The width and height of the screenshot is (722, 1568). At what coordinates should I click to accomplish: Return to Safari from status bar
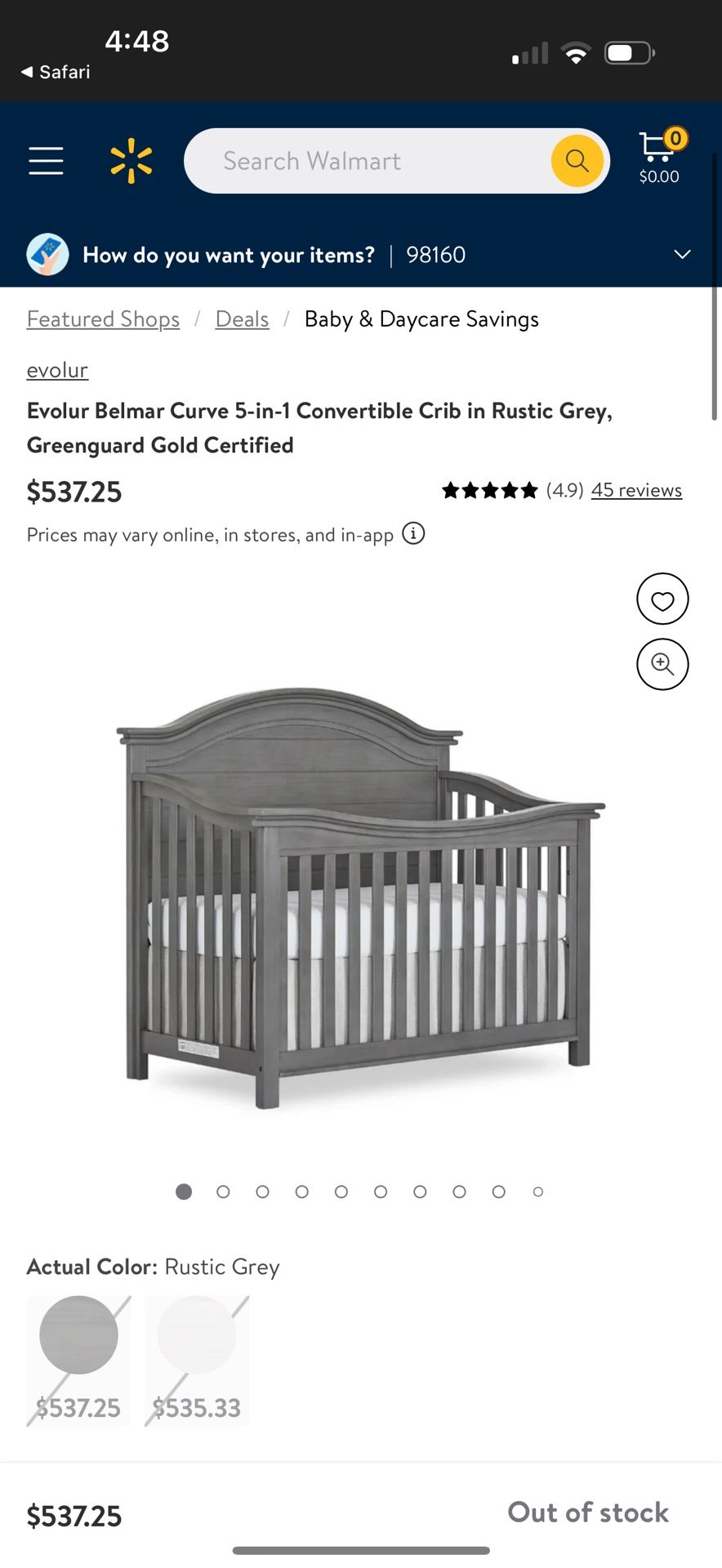point(56,72)
